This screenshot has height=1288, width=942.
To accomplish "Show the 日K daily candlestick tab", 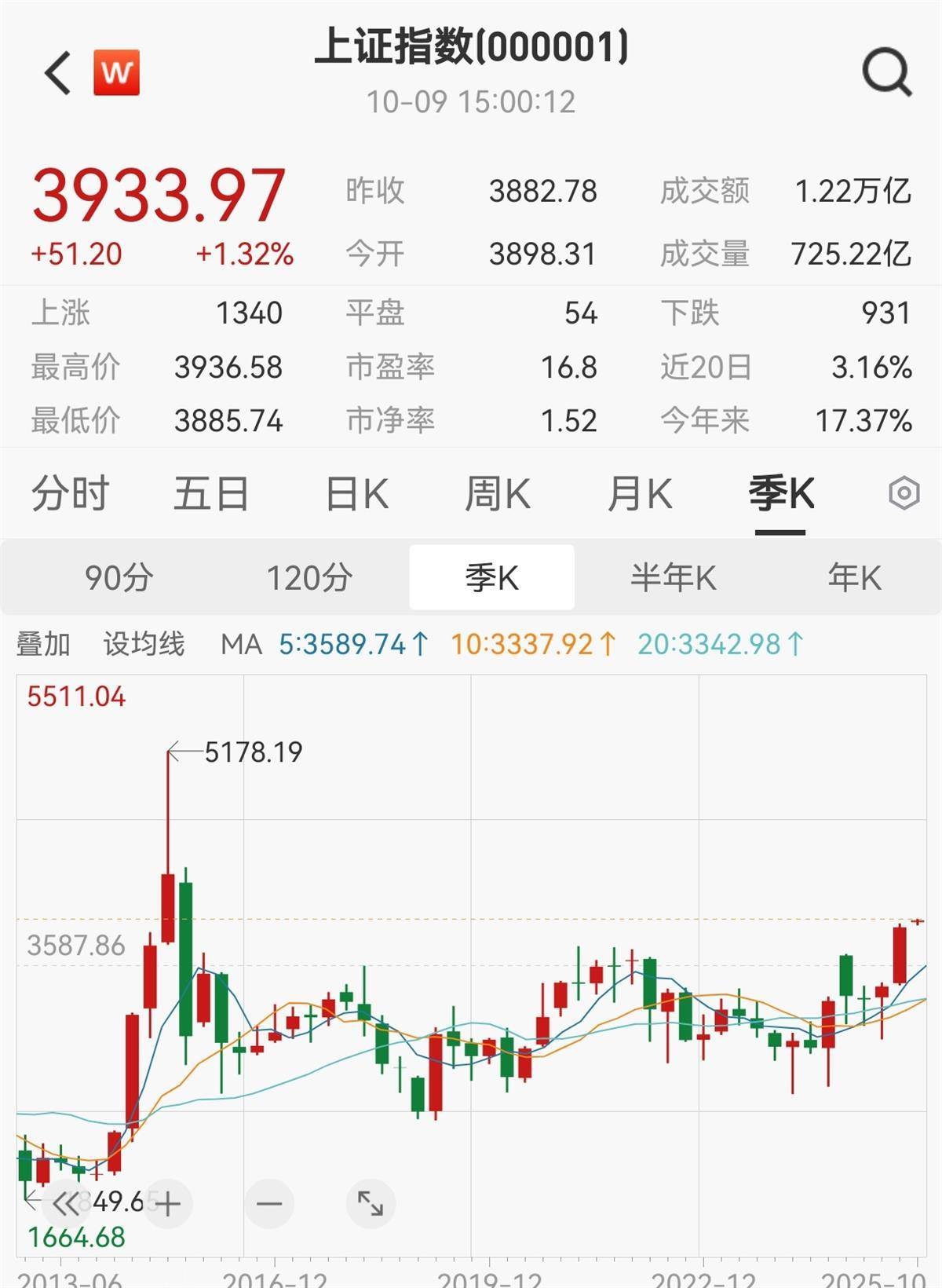I will (x=356, y=495).
